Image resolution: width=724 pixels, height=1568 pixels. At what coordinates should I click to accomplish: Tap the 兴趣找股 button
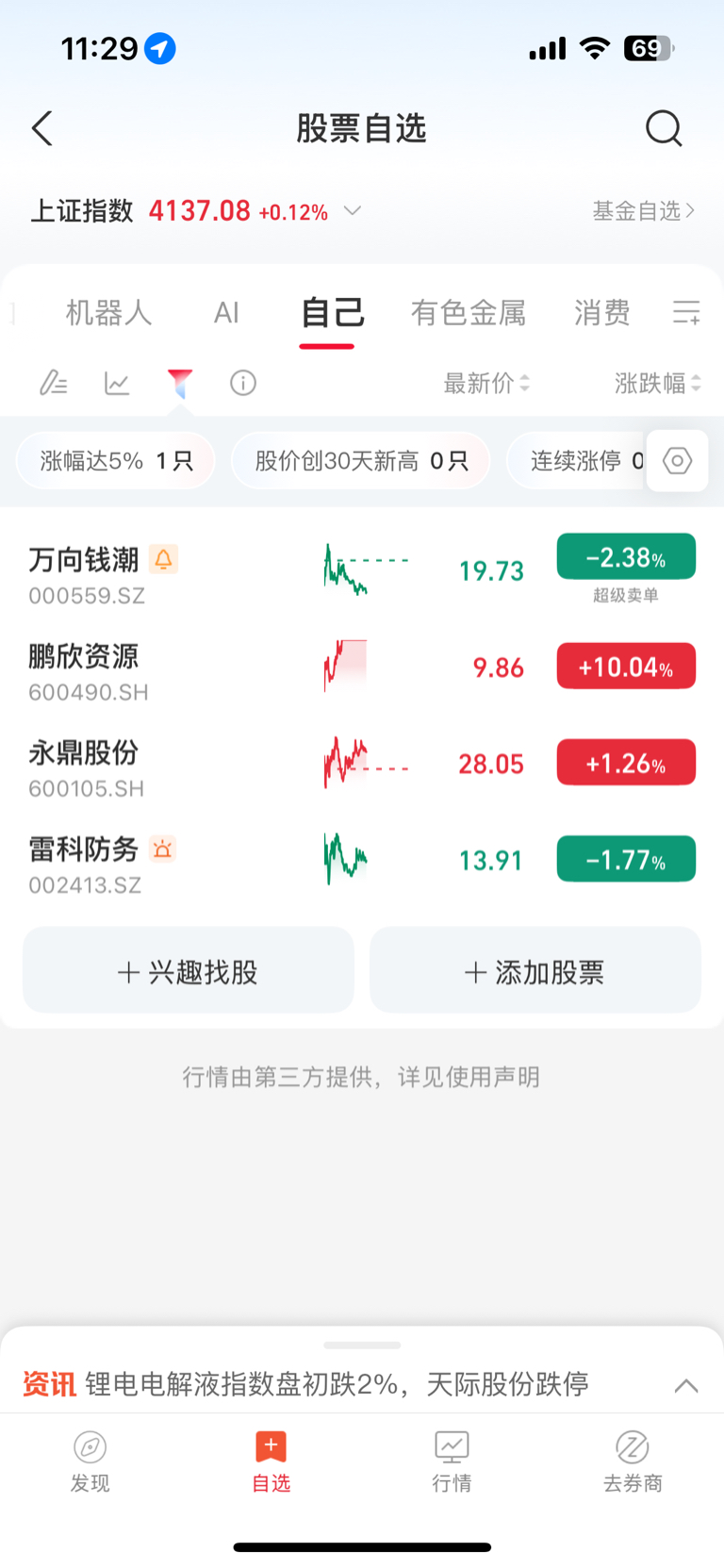click(x=189, y=971)
